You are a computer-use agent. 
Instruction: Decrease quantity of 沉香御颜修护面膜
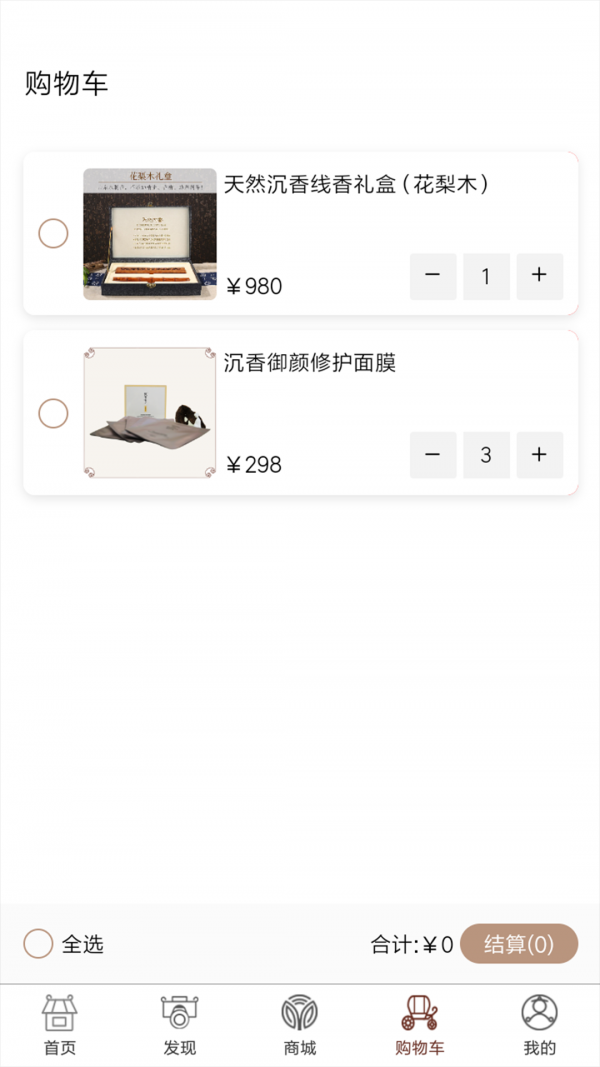click(x=433, y=455)
